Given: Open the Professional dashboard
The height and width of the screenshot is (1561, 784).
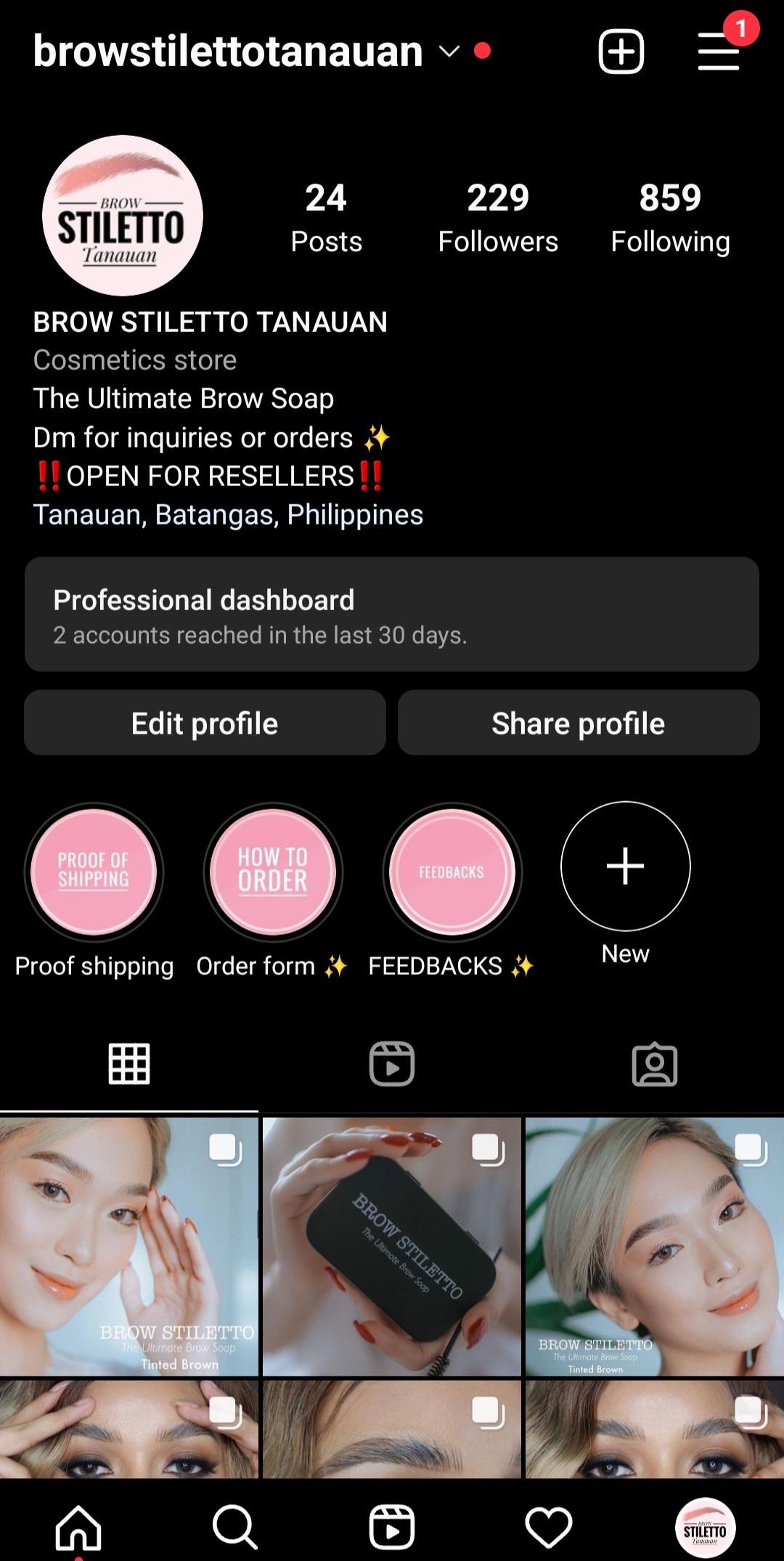Looking at the screenshot, I should (392, 615).
